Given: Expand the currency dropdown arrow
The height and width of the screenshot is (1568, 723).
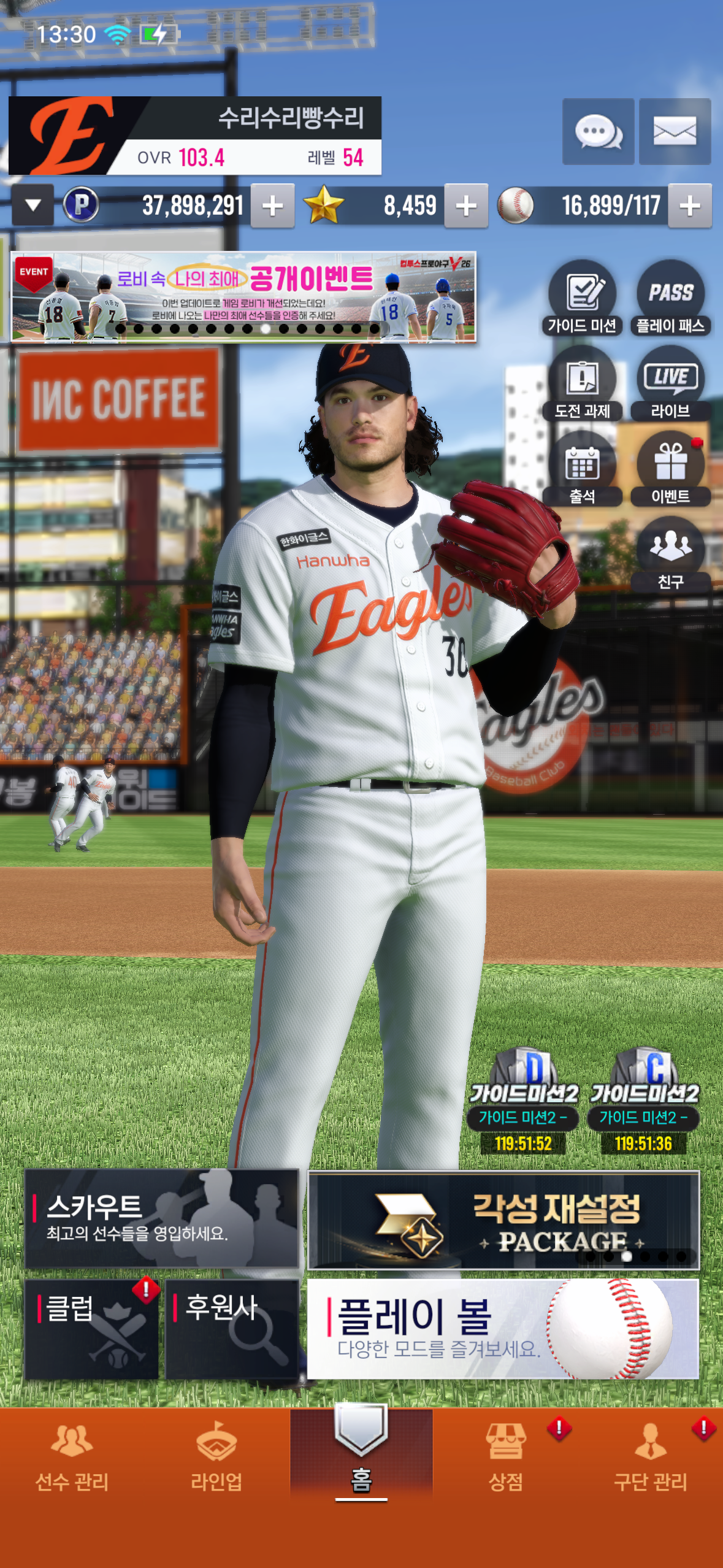Looking at the screenshot, I should point(33,206).
